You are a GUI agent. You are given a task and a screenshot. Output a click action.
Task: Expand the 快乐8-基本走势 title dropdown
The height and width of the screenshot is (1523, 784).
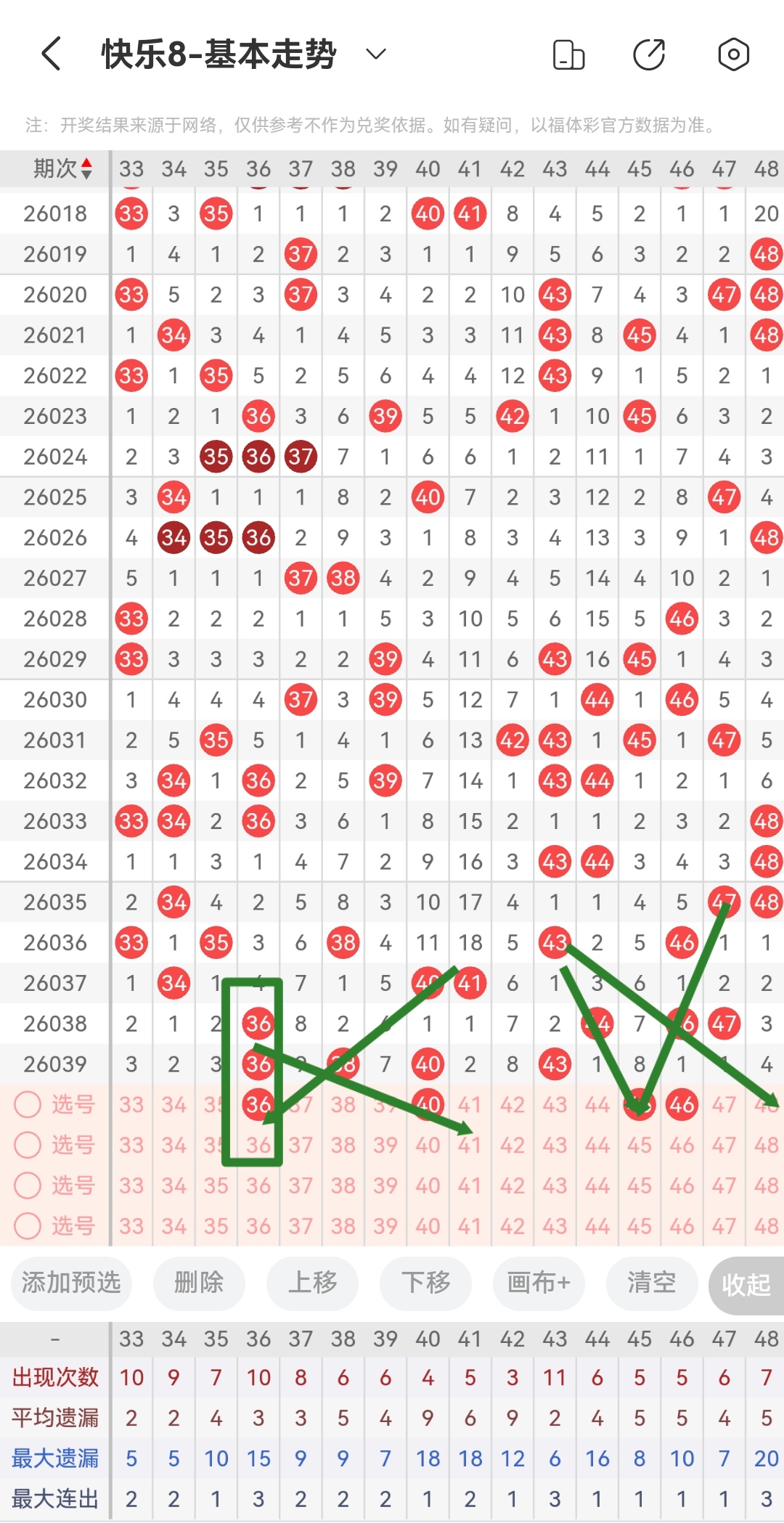coord(375,54)
